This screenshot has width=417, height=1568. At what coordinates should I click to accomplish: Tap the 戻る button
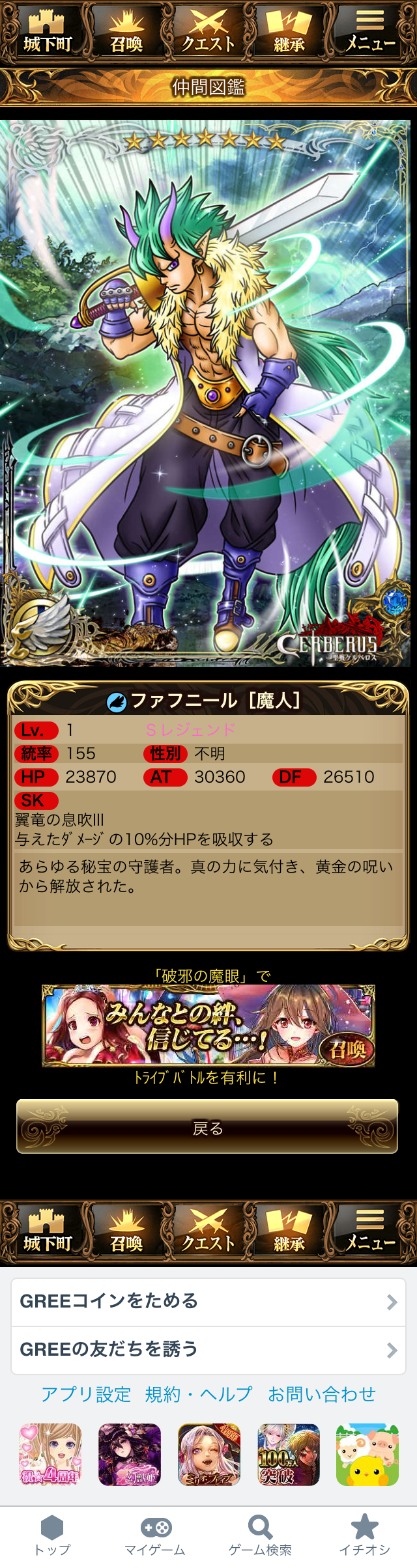(208, 1128)
